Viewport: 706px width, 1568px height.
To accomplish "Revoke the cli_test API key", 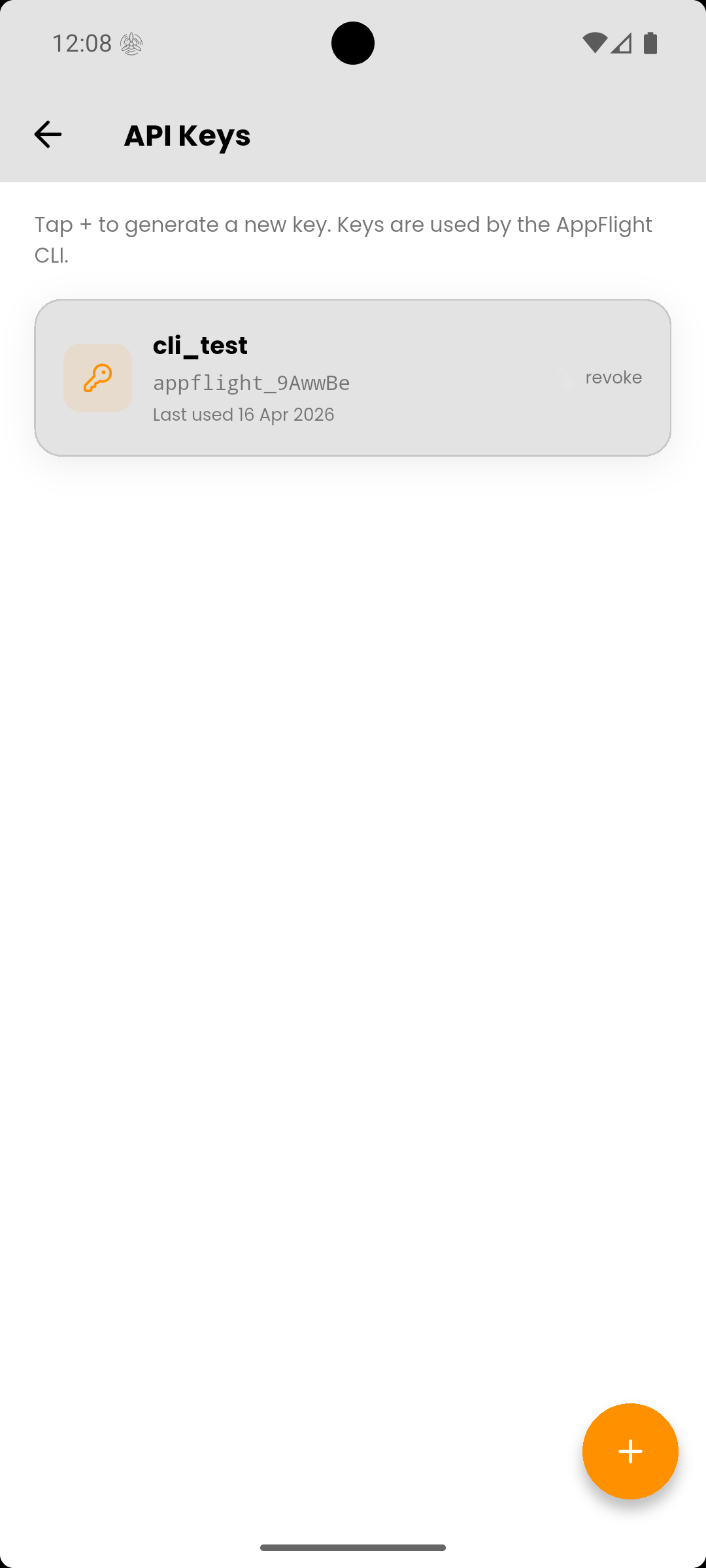I will pyautogui.click(x=613, y=377).
